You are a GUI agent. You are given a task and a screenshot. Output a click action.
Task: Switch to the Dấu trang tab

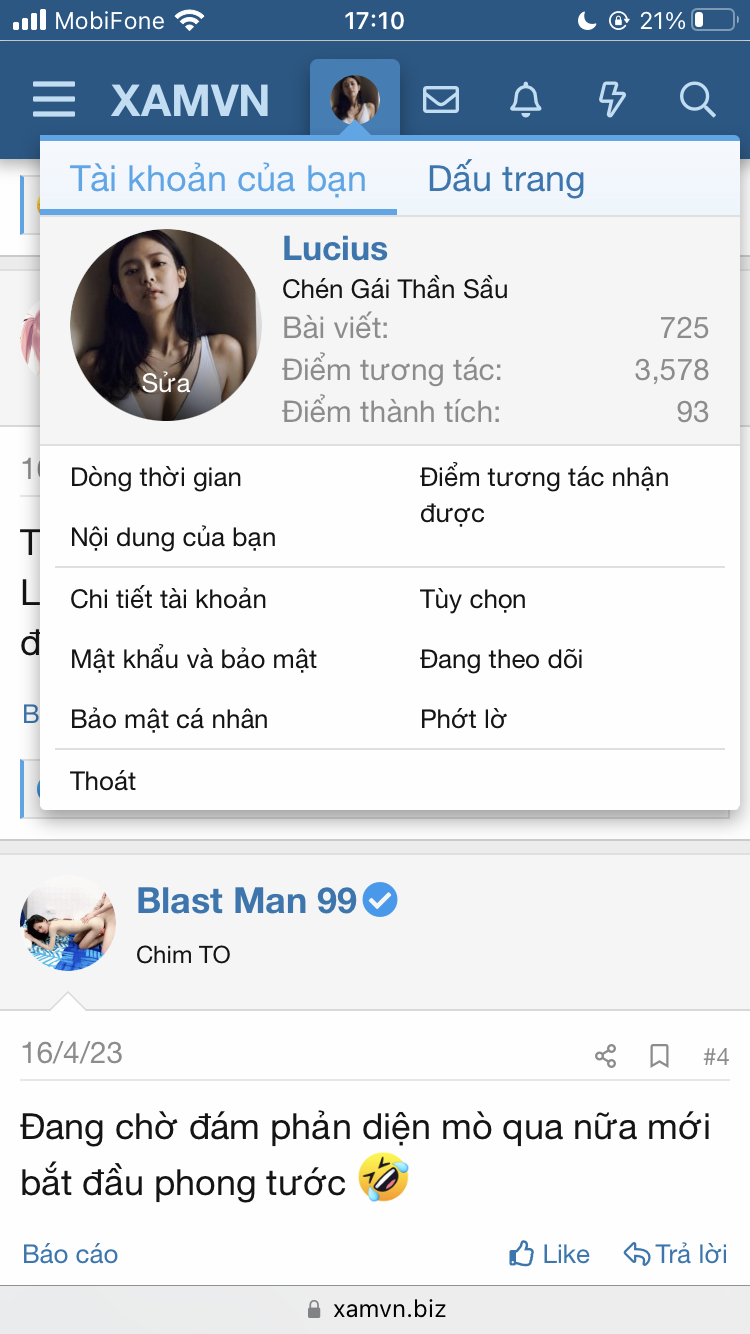505,178
